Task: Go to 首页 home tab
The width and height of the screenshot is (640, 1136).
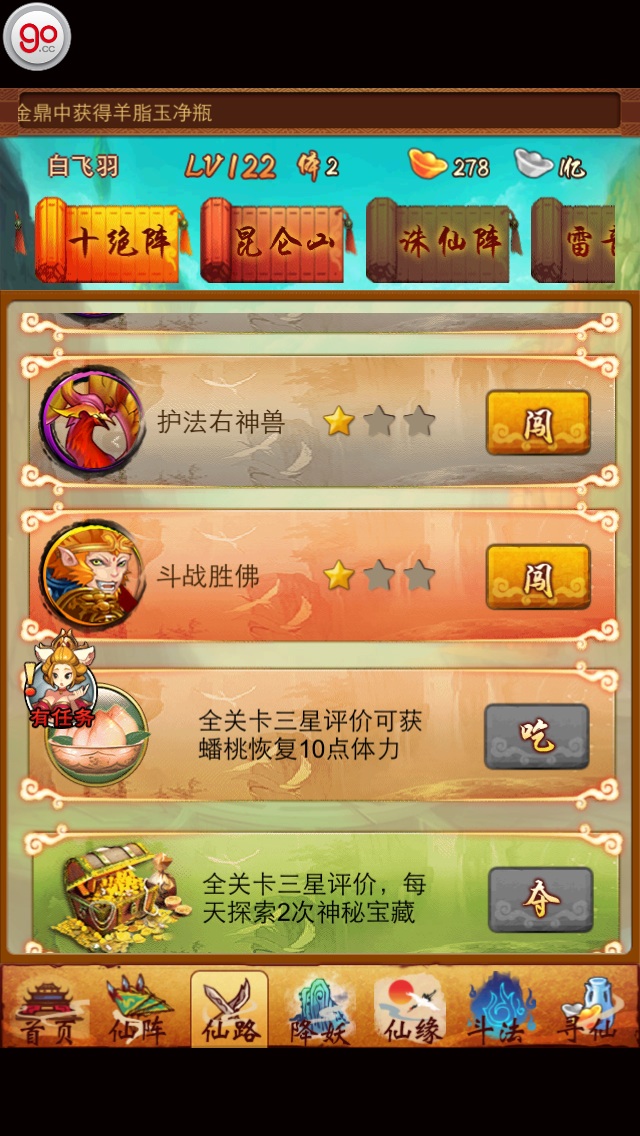Action: point(48,1012)
